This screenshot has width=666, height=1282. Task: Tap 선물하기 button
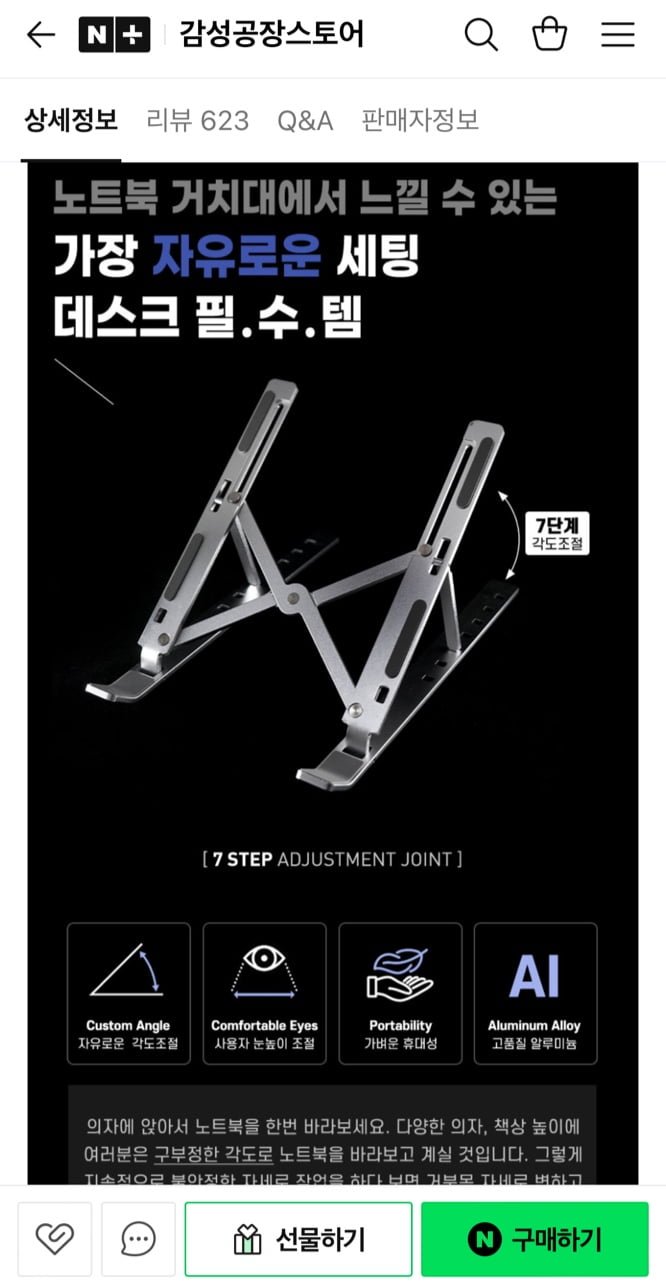tap(298, 1239)
